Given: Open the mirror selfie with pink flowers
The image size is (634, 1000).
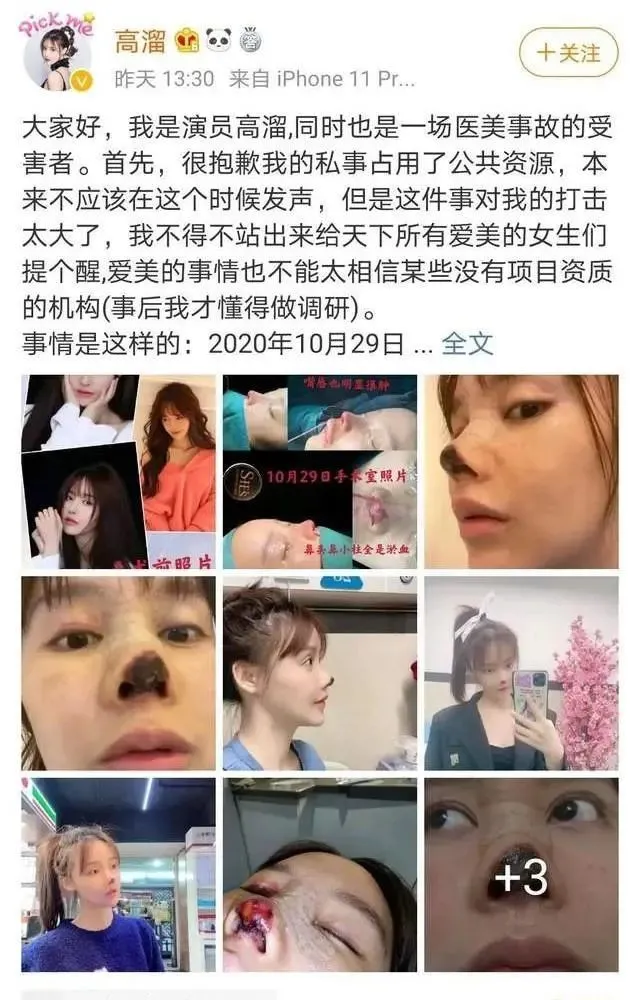Looking at the screenshot, I should (x=521, y=673).
